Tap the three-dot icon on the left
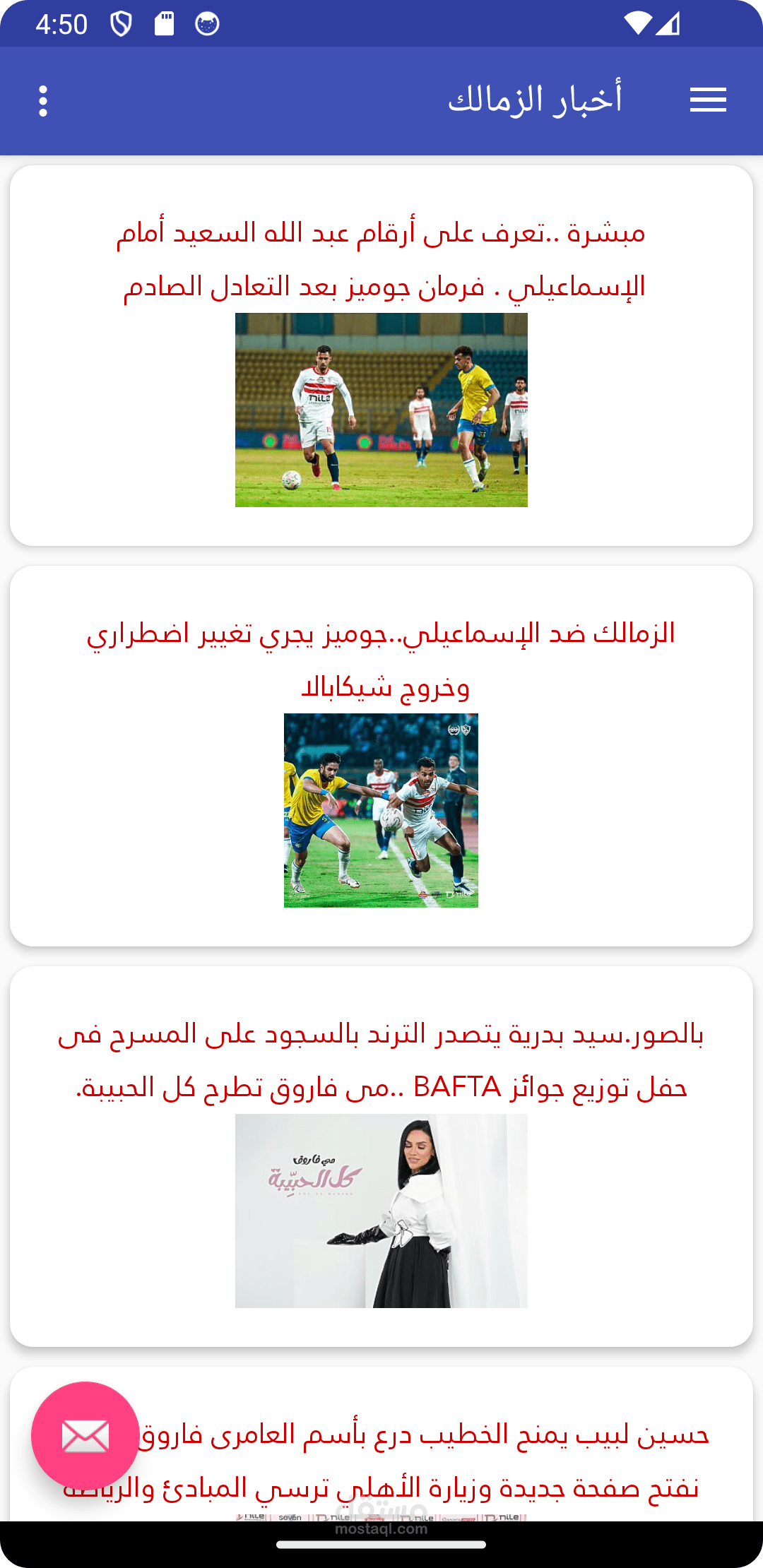The height and width of the screenshot is (1568, 763). pyautogui.click(x=43, y=99)
